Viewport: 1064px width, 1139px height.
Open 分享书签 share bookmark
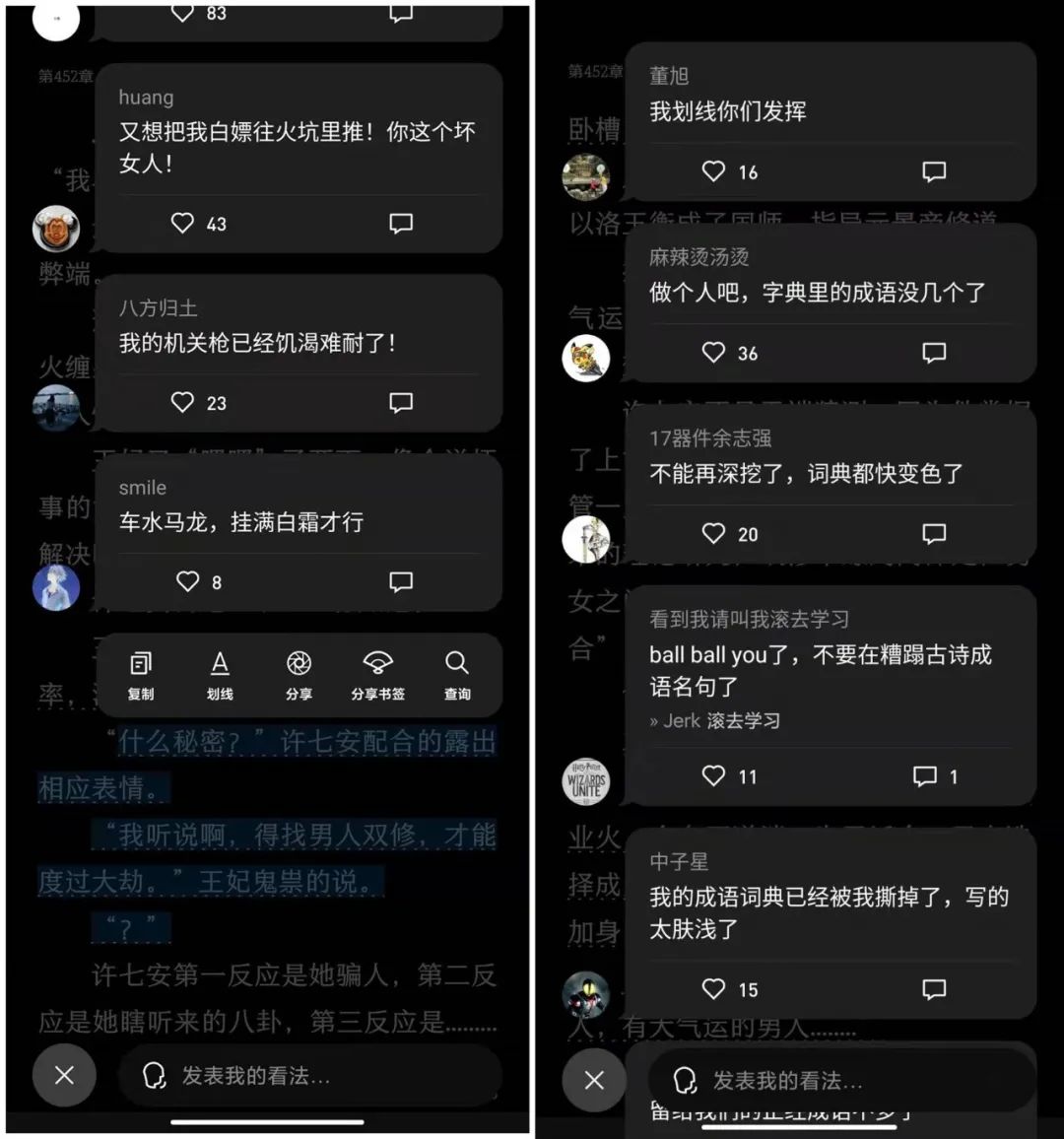(377, 675)
